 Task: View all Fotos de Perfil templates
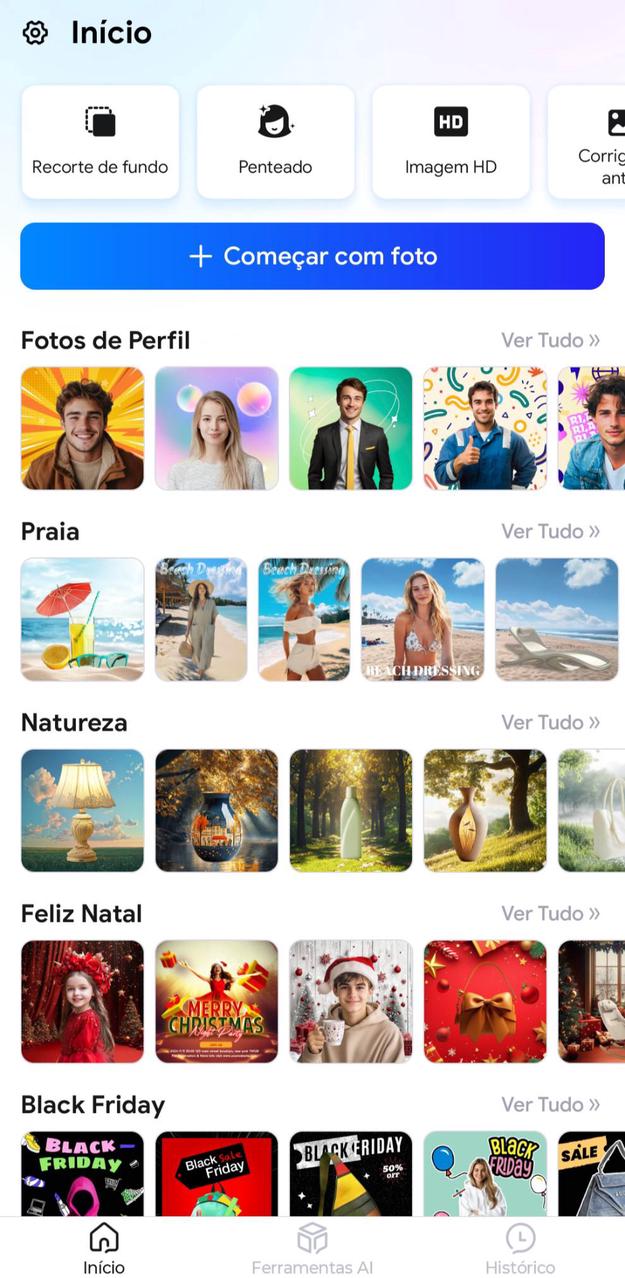click(550, 340)
